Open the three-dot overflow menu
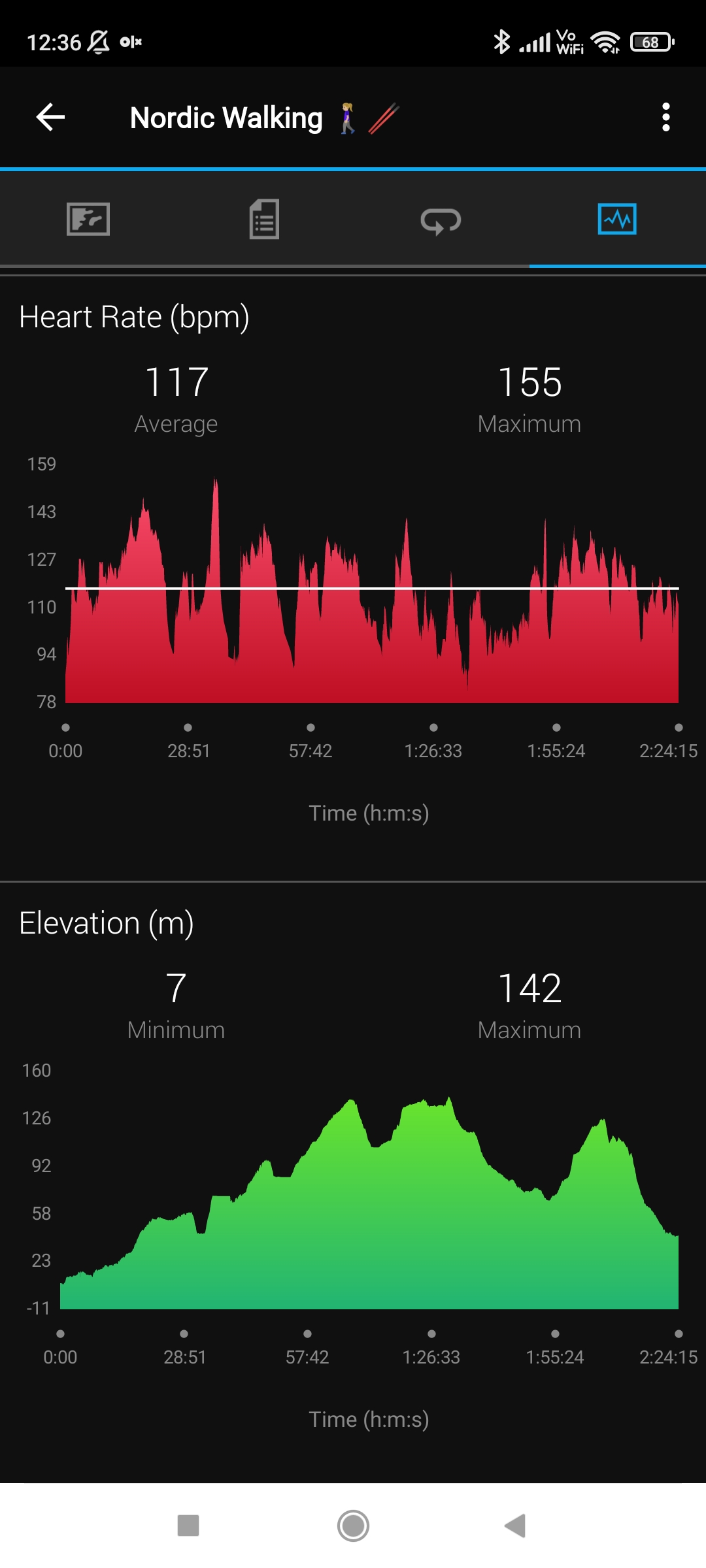Viewport: 706px width, 1568px height. coord(665,118)
